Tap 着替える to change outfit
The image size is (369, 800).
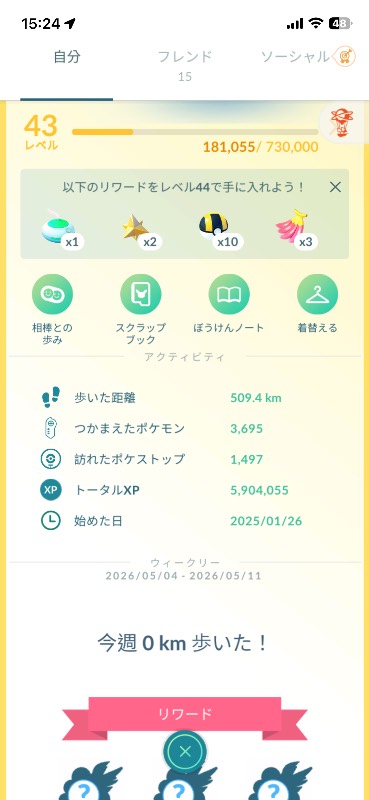point(317,304)
